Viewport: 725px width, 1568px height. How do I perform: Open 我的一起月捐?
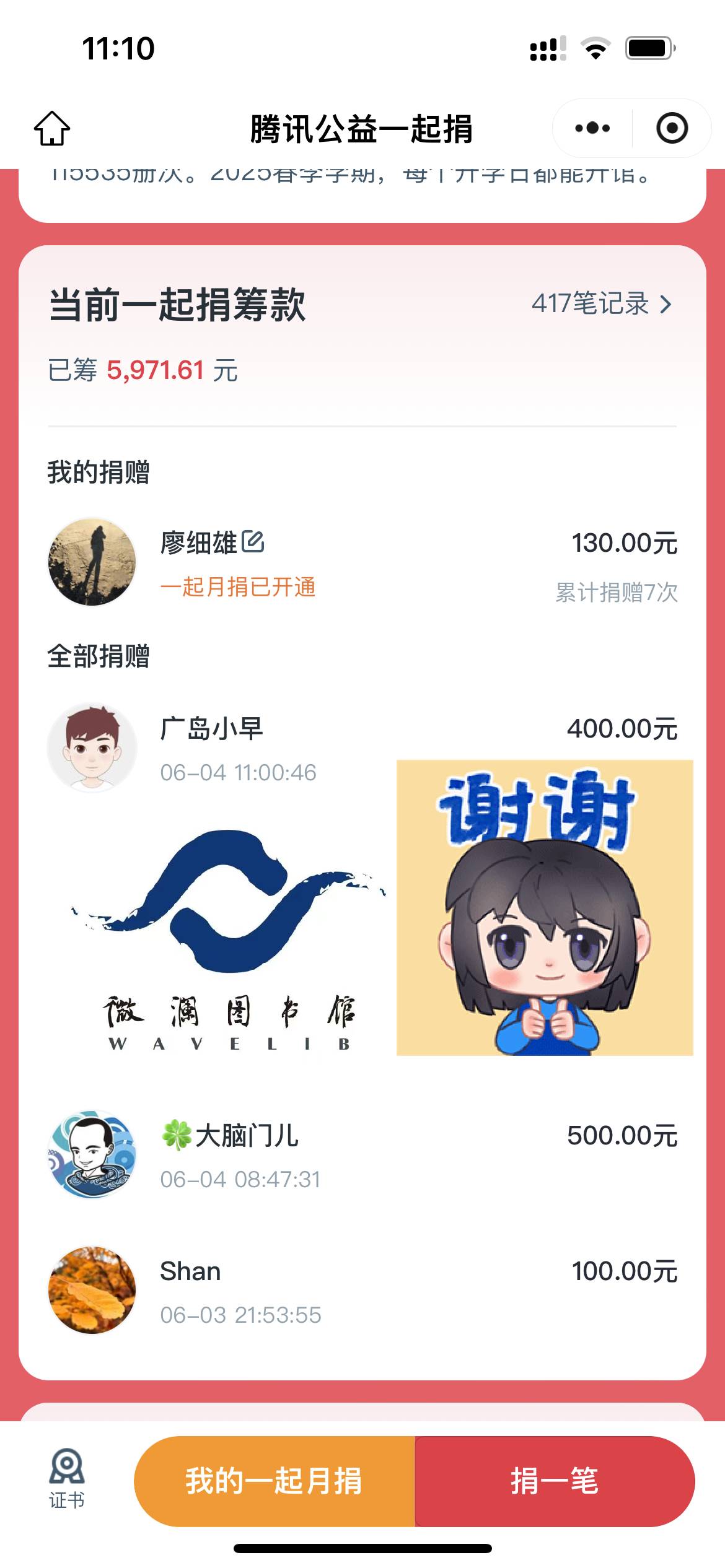tap(274, 1481)
